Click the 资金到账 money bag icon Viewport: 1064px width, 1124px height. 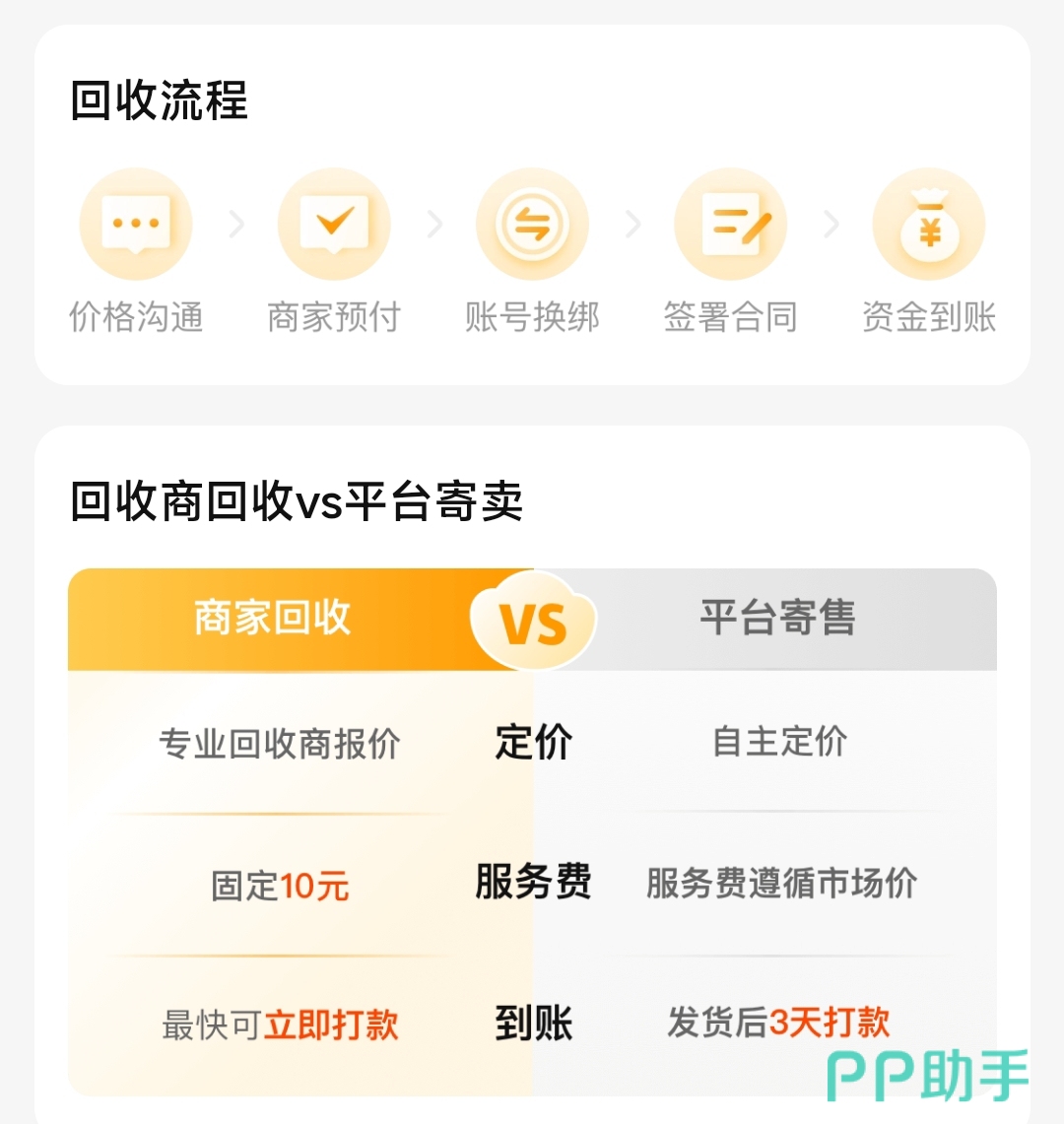click(929, 224)
